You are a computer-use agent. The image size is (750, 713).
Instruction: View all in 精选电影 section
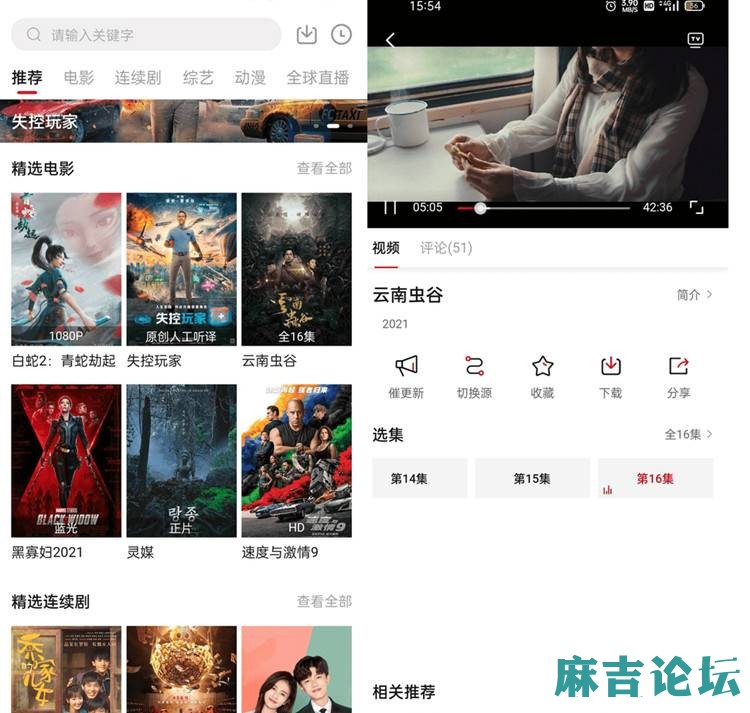point(324,169)
